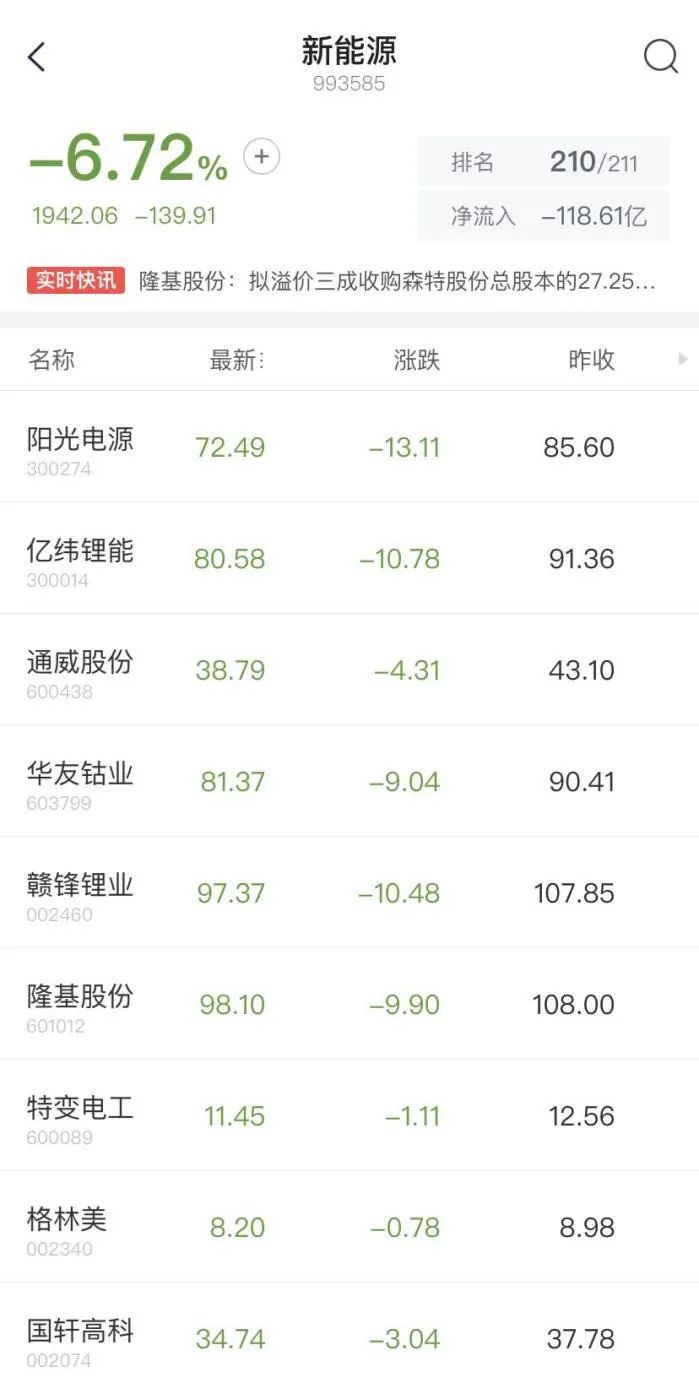Select the 华友钴业 row

click(349, 781)
